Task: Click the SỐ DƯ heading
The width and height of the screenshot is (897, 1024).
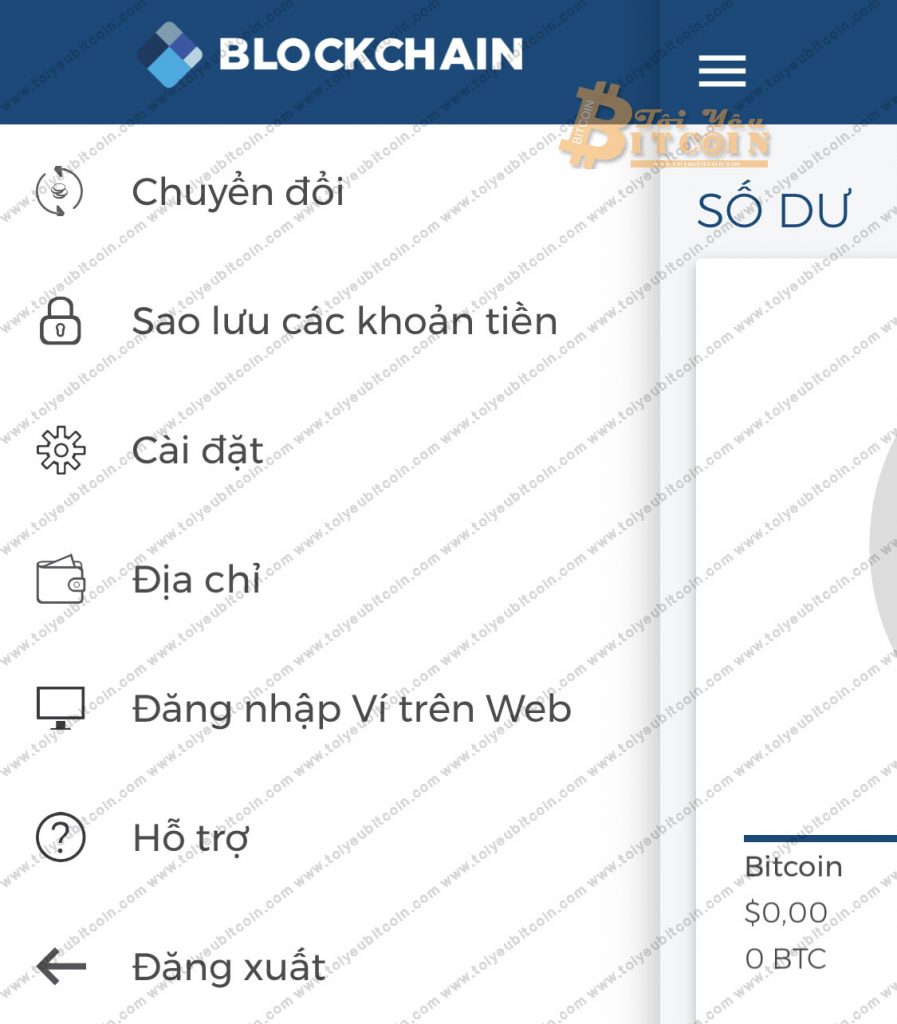Action: (772, 208)
